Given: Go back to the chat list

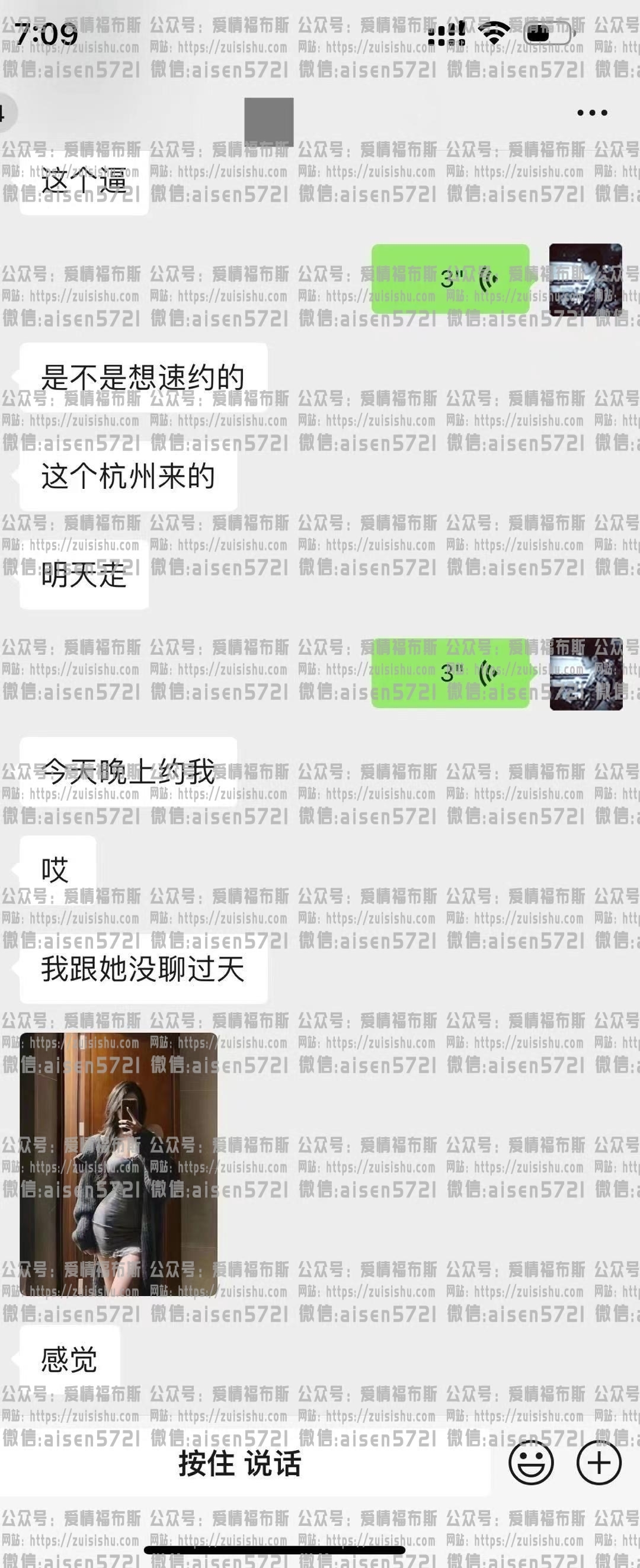Looking at the screenshot, I should click(x=7, y=113).
